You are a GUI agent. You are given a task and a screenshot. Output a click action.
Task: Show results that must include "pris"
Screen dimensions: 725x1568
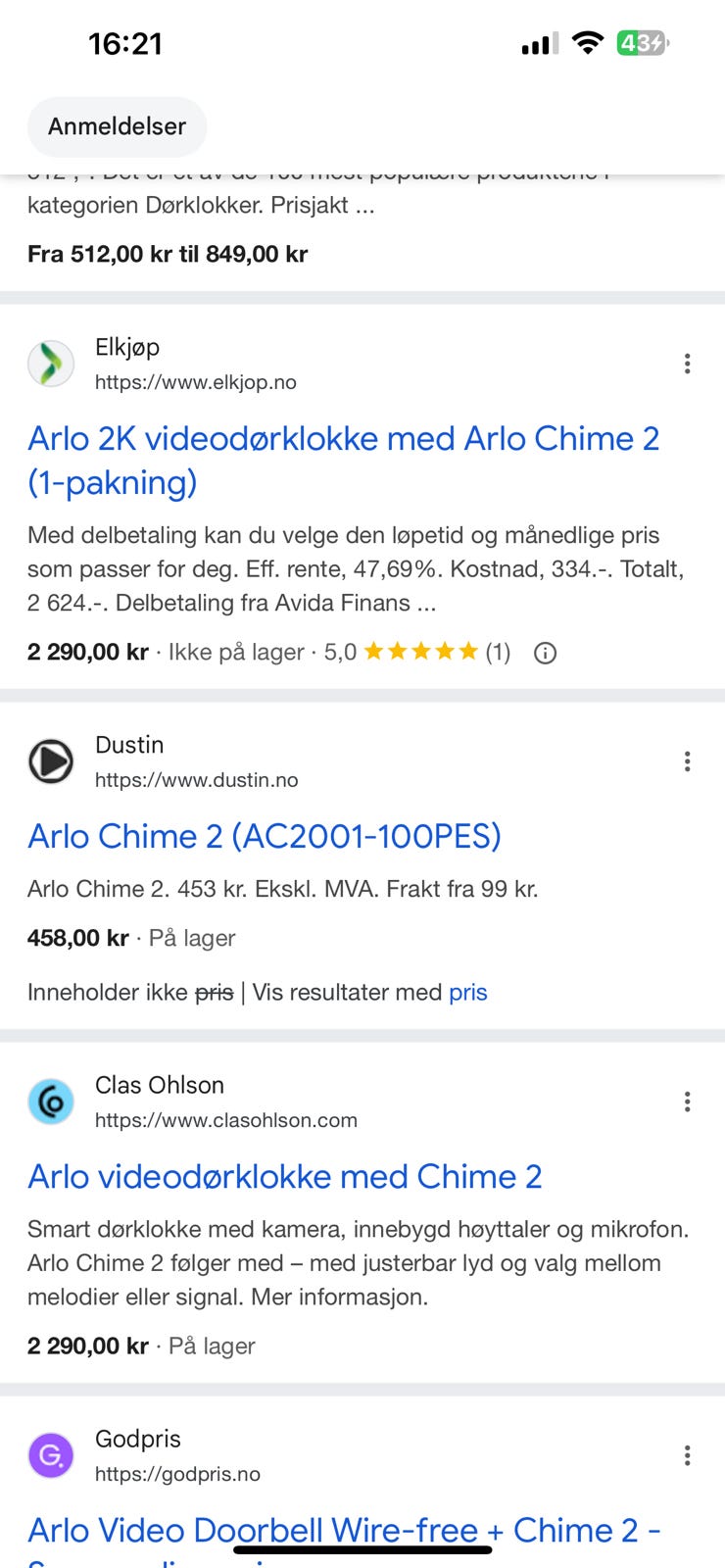[467, 992]
